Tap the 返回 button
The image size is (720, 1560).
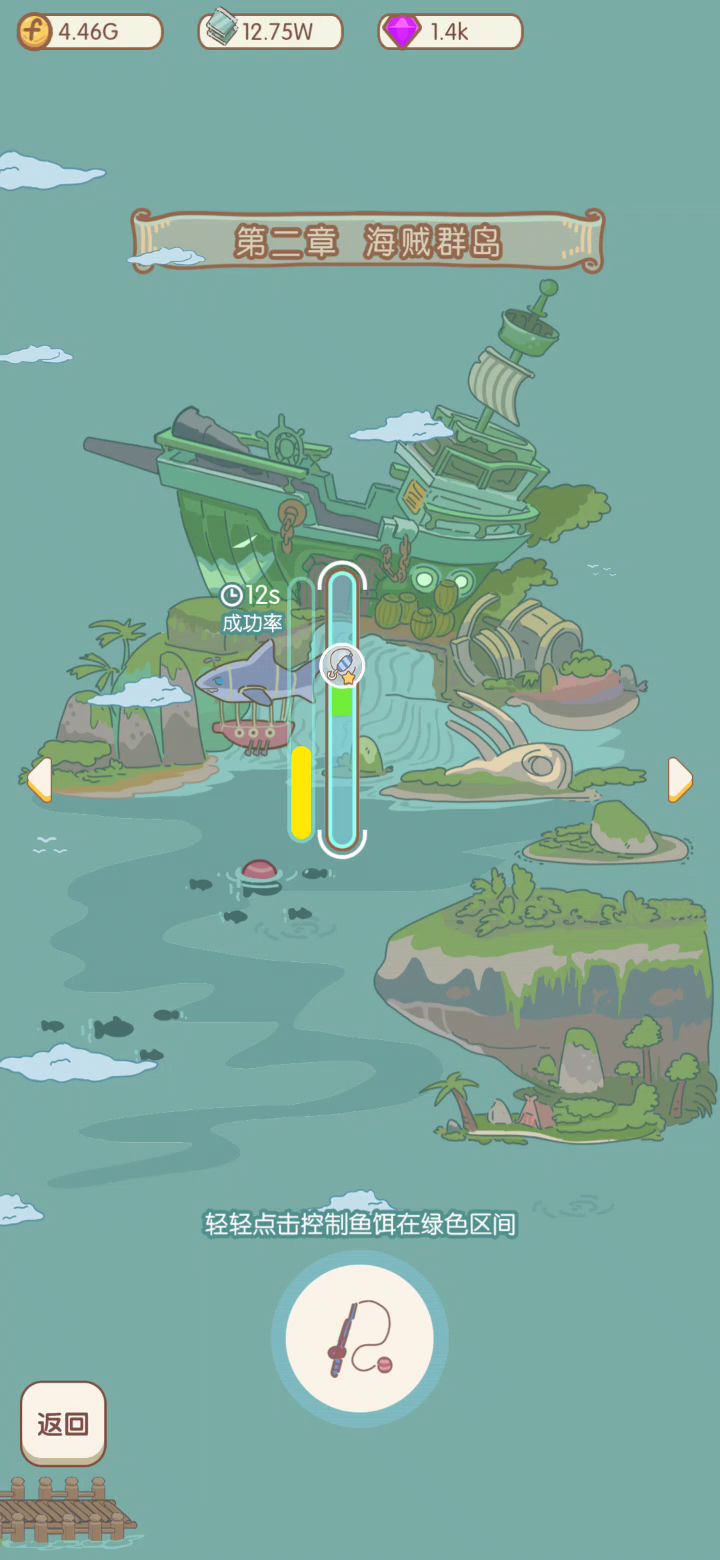click(x=63, y=1423)
